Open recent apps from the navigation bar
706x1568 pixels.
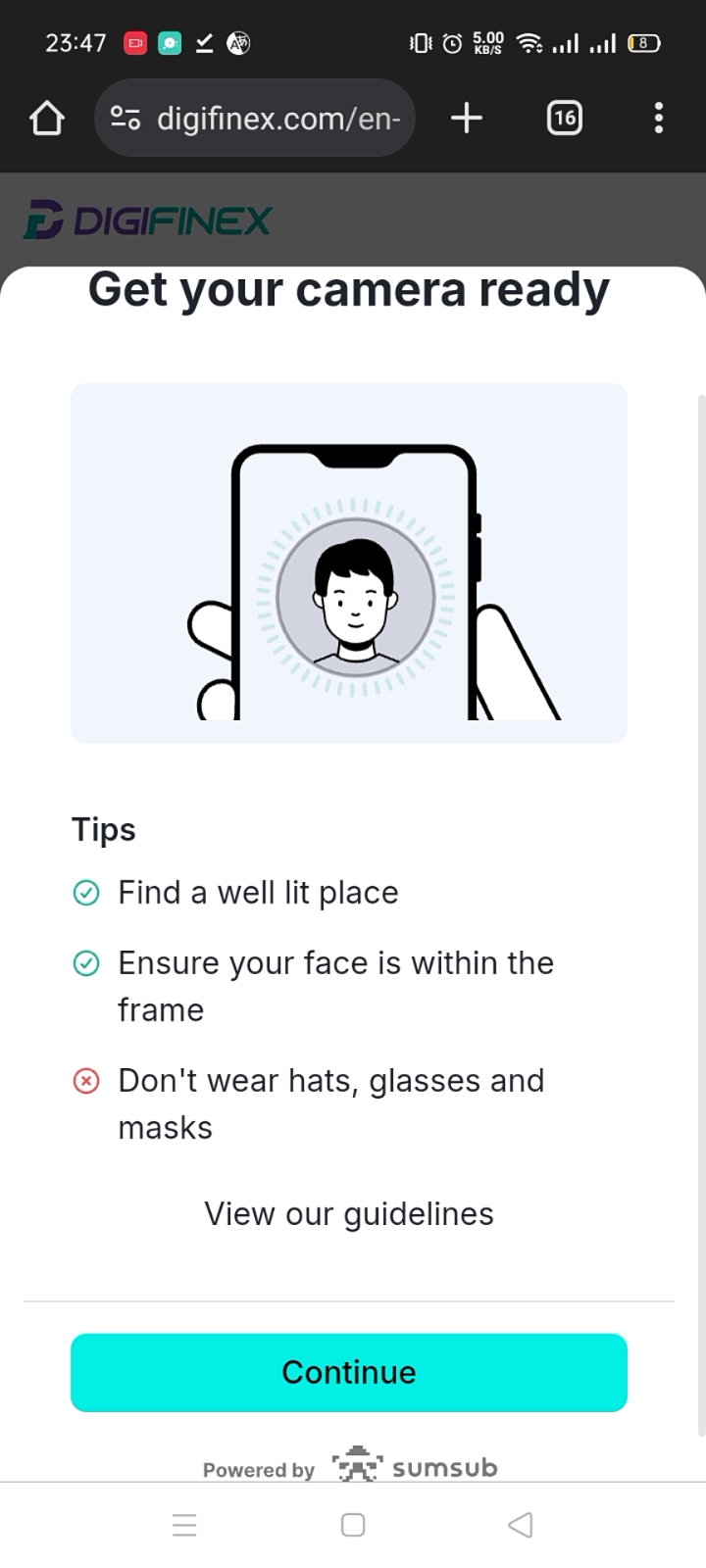184,1525
